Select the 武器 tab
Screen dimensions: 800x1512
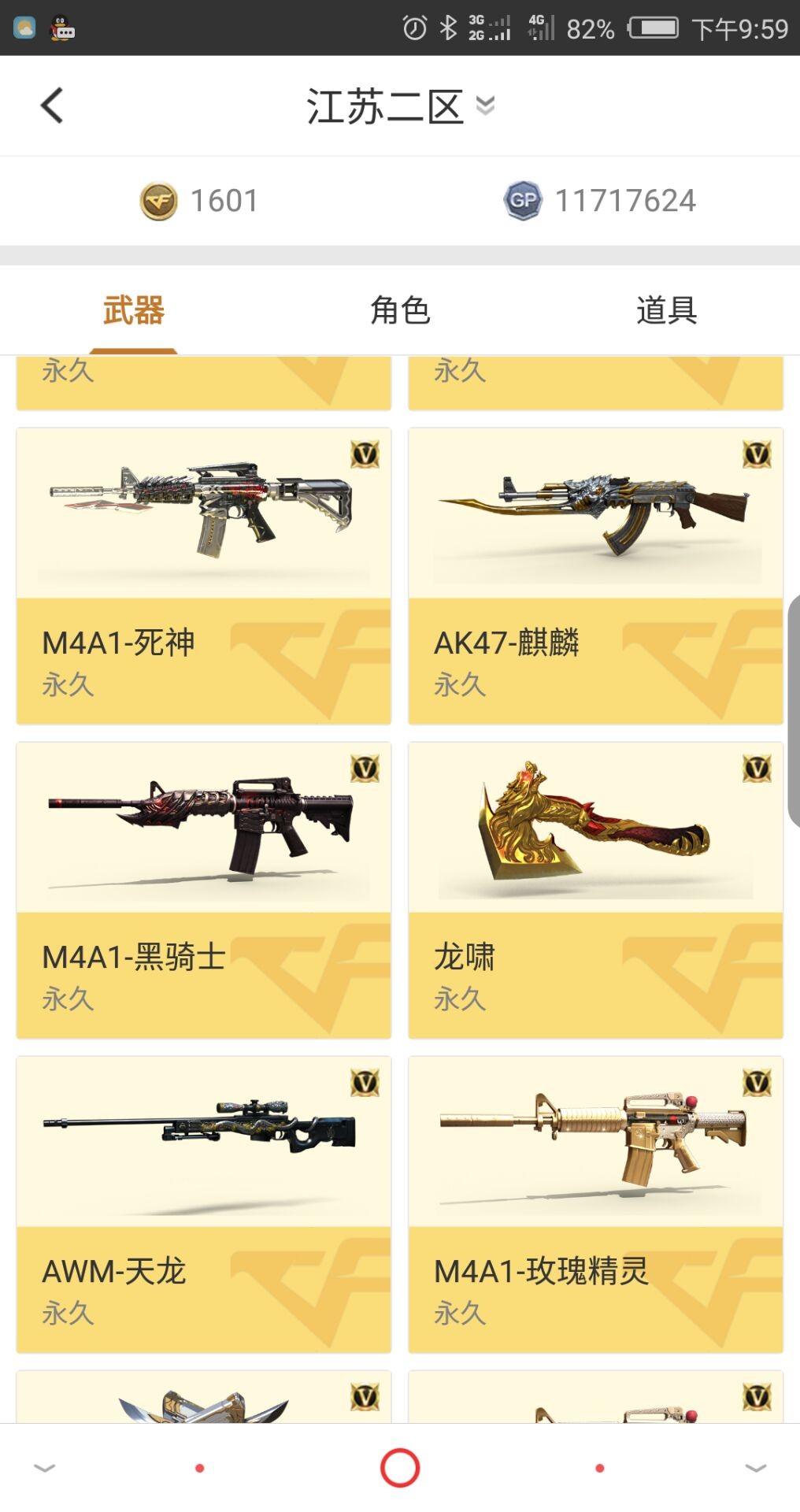[x=133, y=310]
